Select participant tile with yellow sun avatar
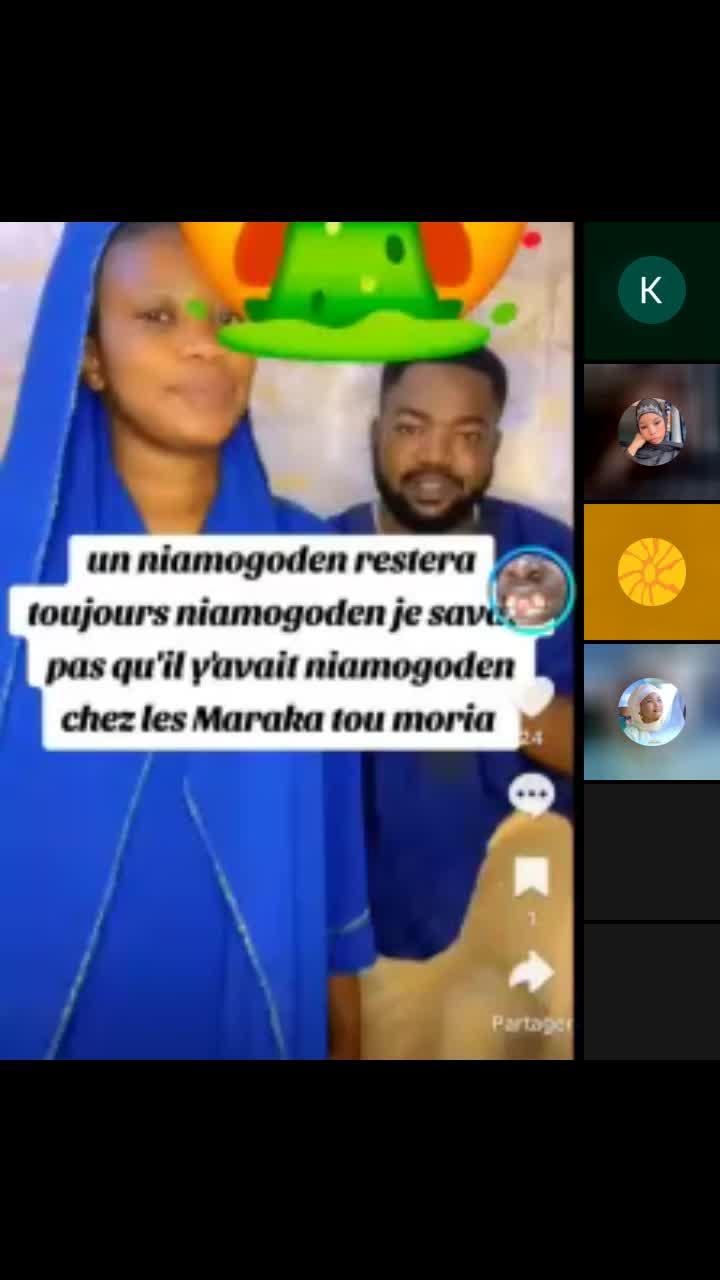Screen dimensions: 720x1280 click(x=651, y=572)
